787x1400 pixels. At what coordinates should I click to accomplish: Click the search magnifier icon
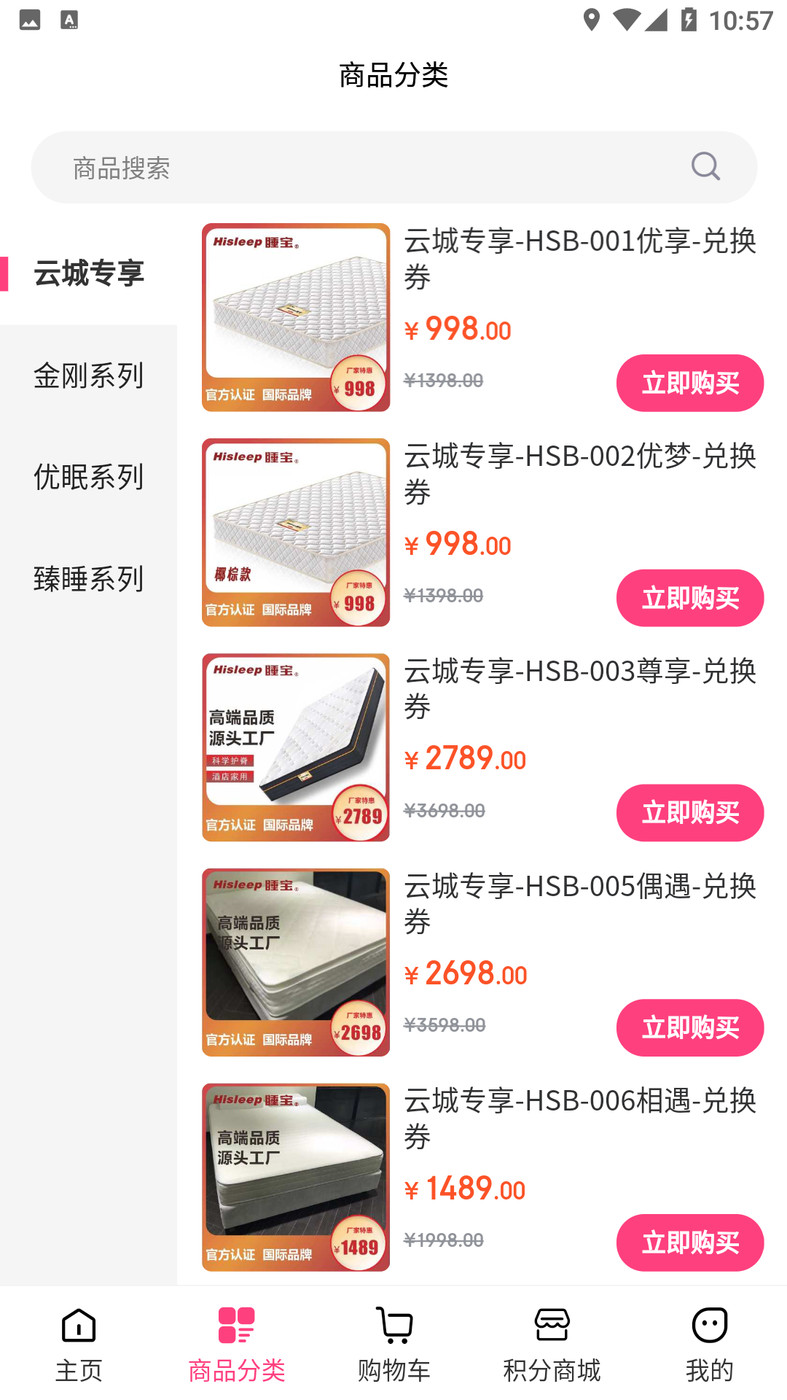coord(705,166)
